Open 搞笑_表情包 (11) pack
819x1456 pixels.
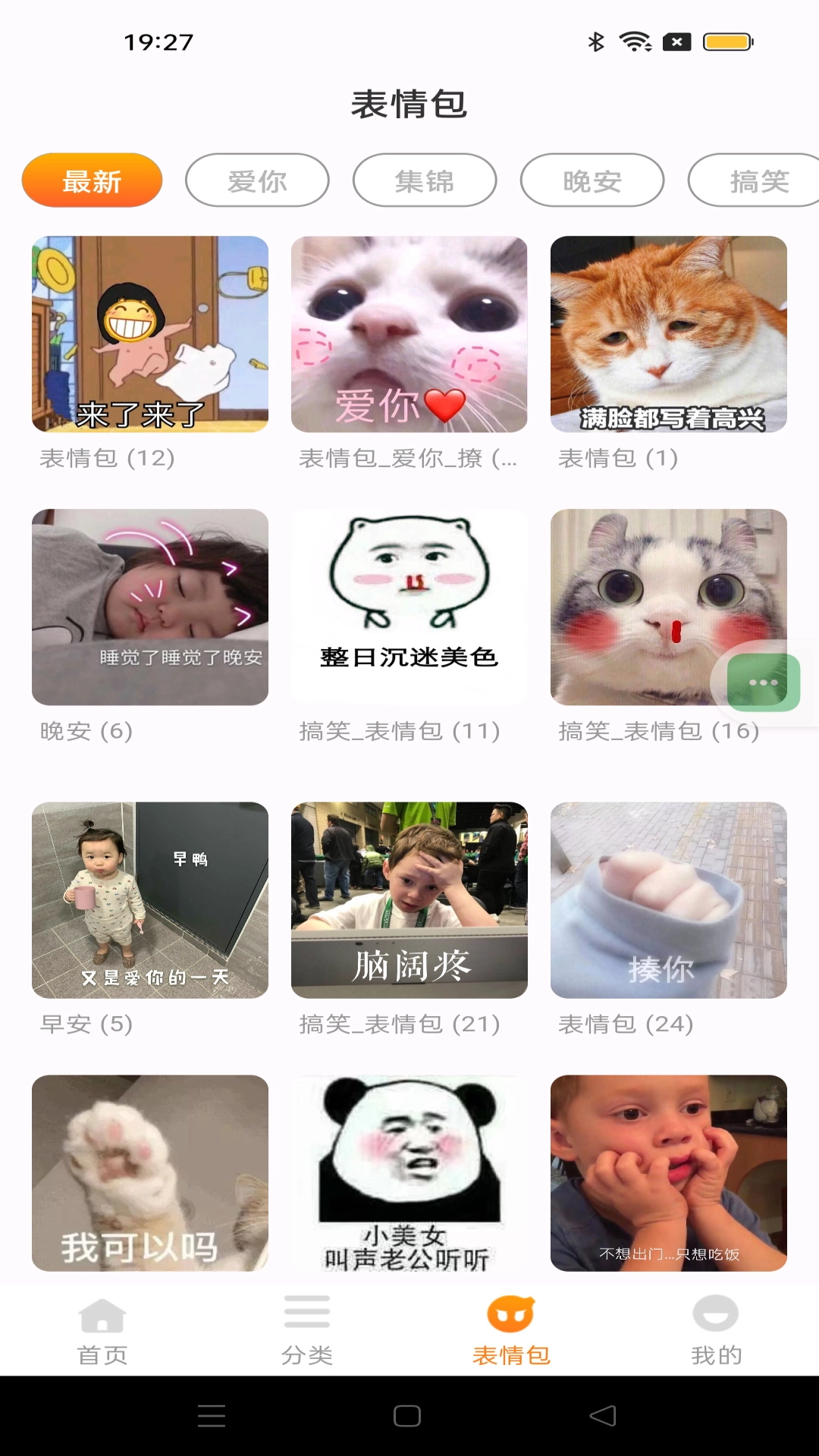point(409,607)
